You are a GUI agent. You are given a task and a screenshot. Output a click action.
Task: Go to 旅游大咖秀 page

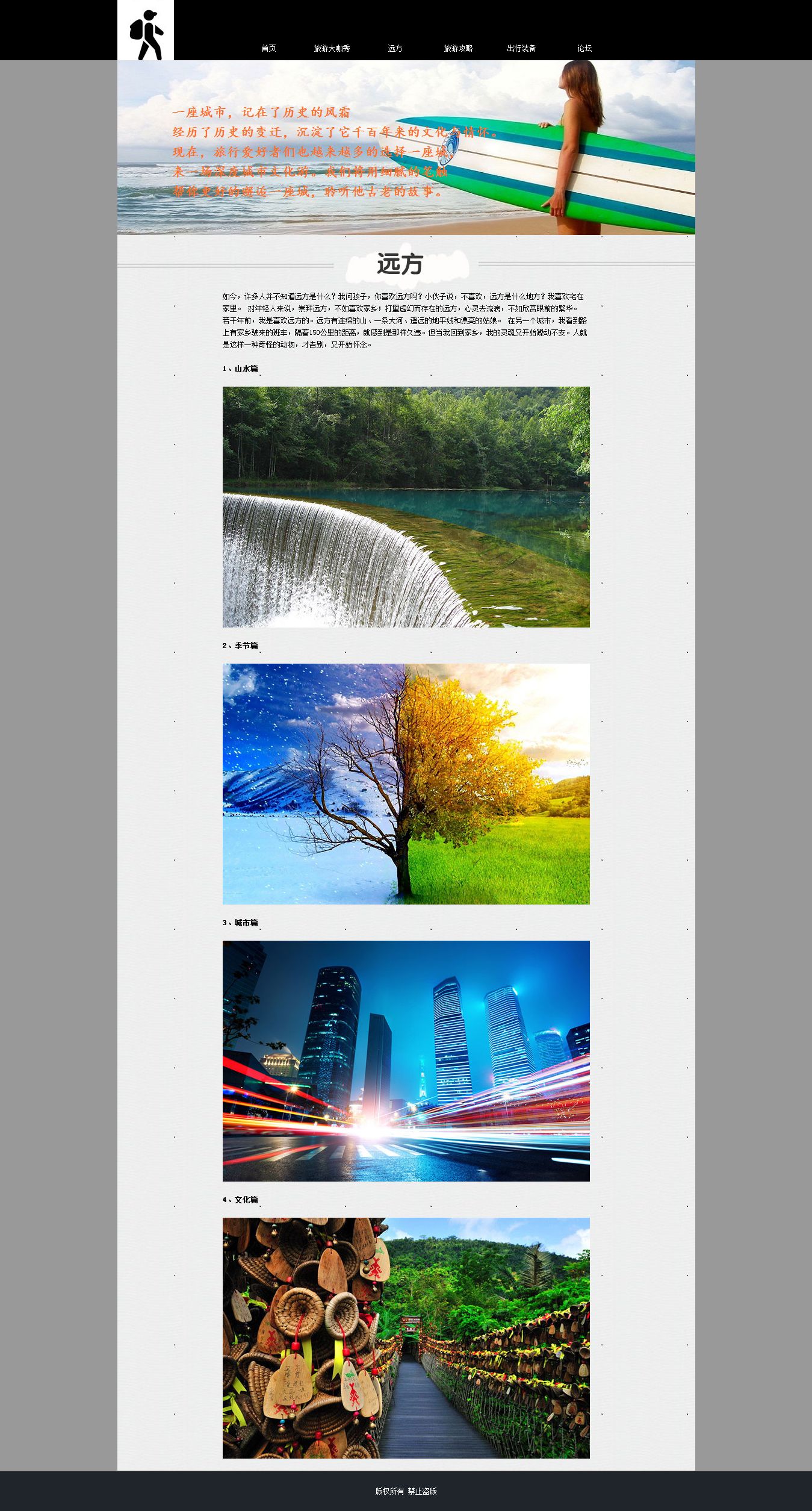pos(332,48)
